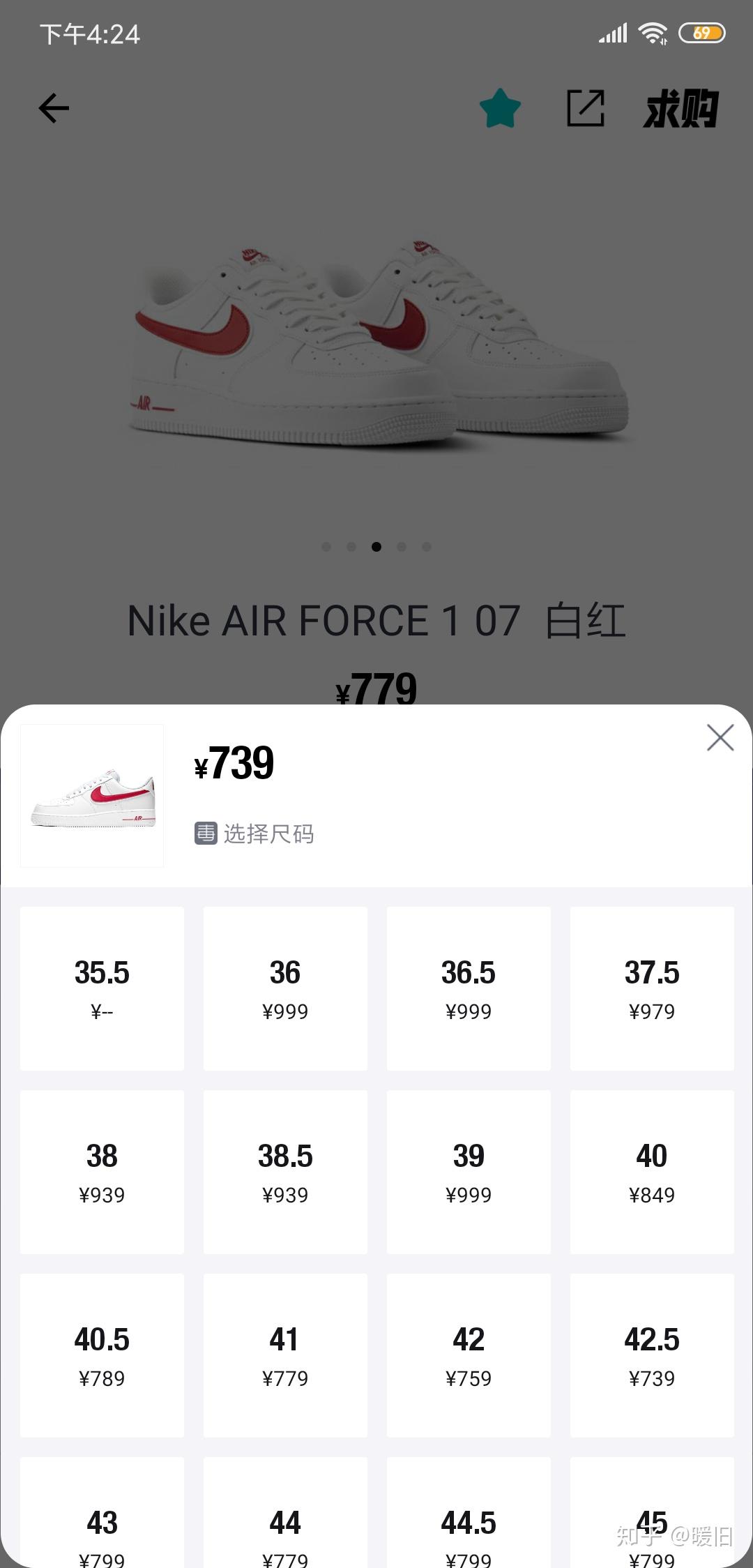753x1568 pixels.
Task: Choose size 40.5 at ¥789
Action: (x=102, y=1355)
